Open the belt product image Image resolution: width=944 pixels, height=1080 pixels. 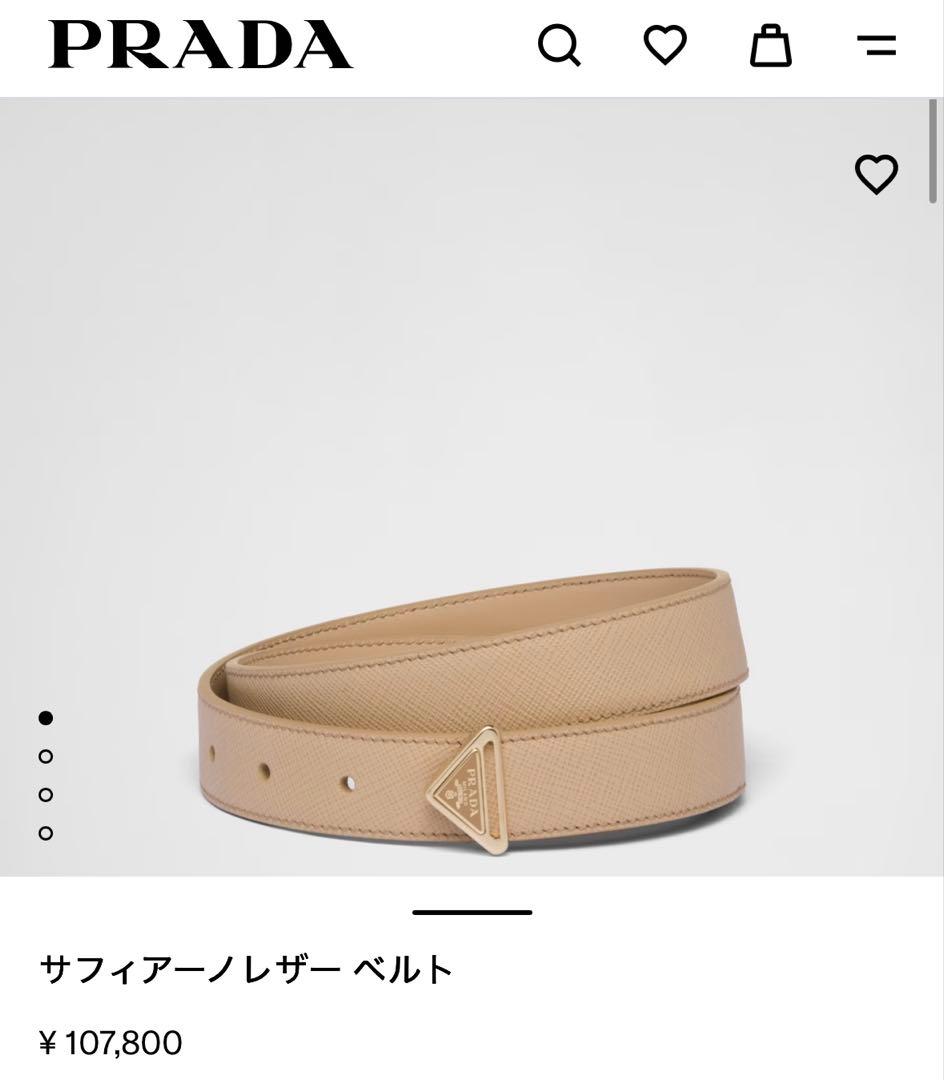pos(472,720)
